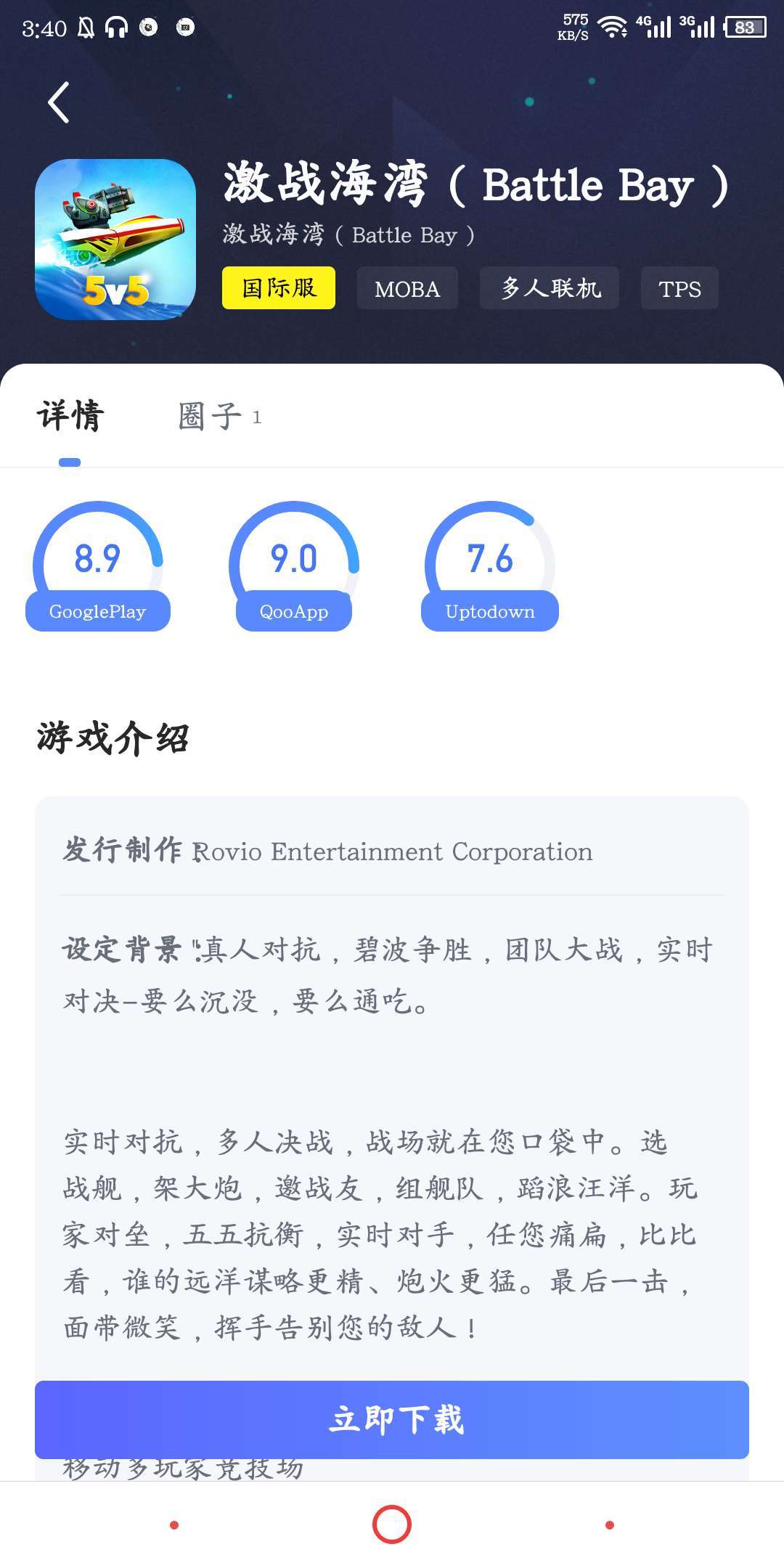The height and width of the screenshot is (1568, 784).
Task: Open the TPS tag
Action: point(679,289)
